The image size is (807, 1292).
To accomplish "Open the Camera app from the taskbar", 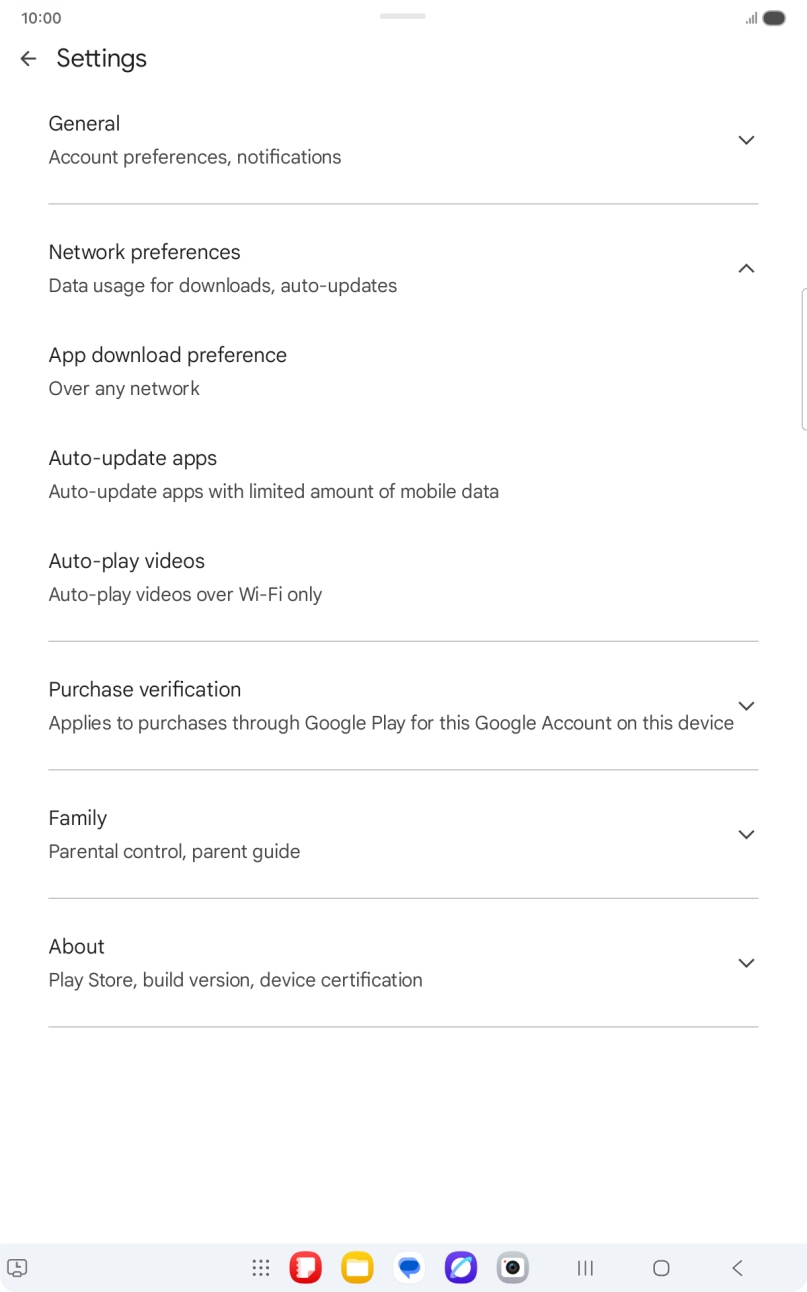I will (x=512, y=1267).
